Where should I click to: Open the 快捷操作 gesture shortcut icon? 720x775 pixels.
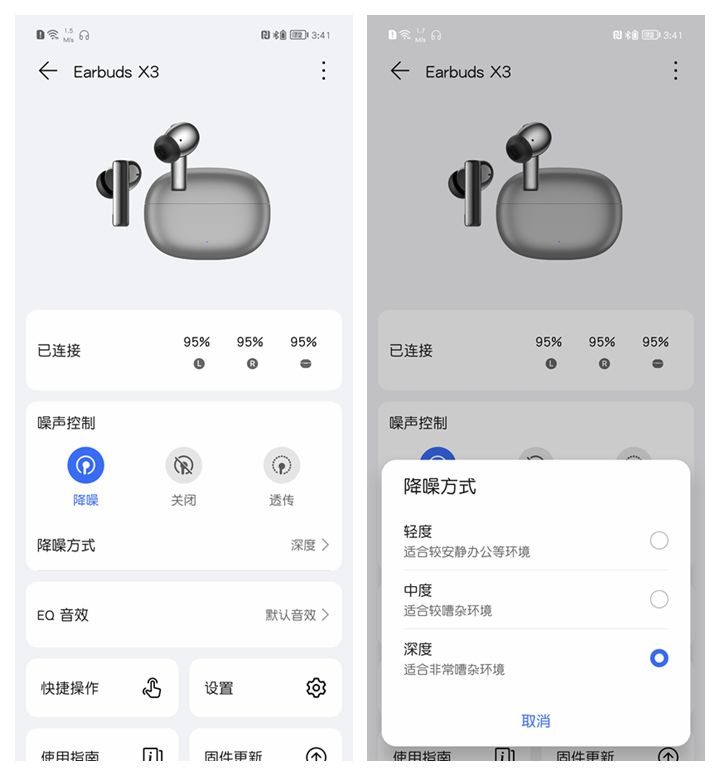coord(153,688)
